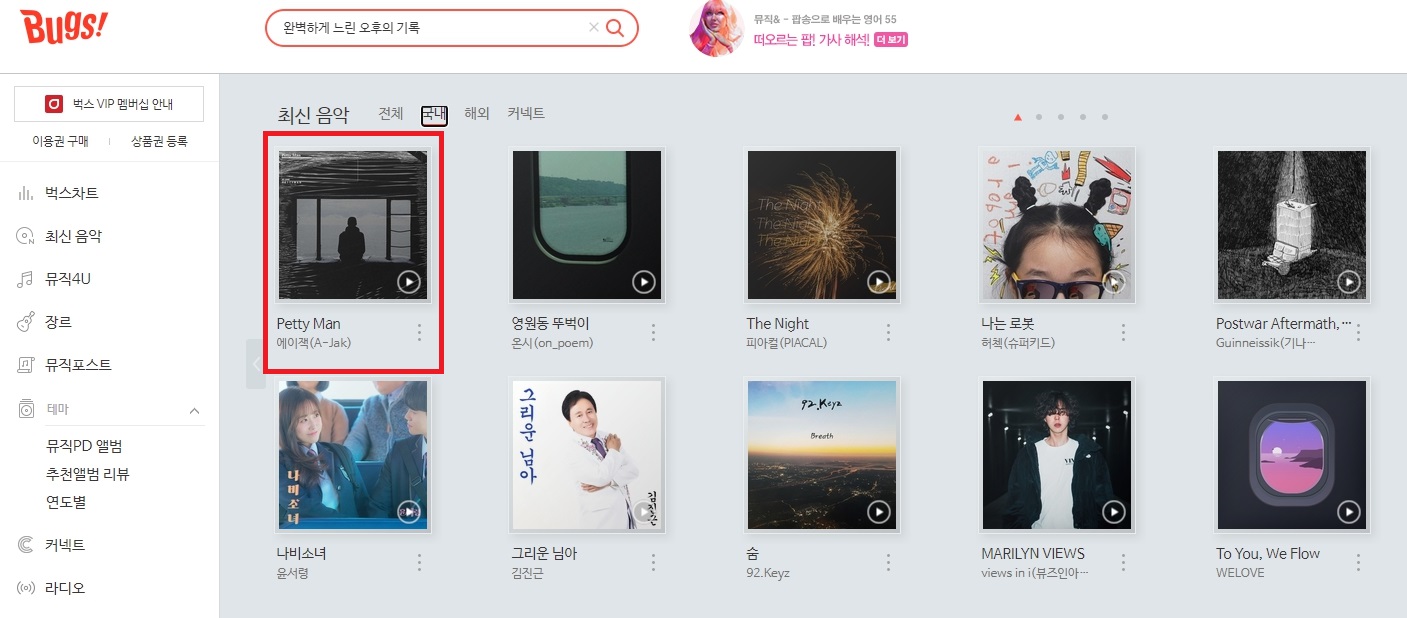1407x618 pixels.
Task: Open 뮤직PD 앨범 submenu
Action: tap(84, 446)
